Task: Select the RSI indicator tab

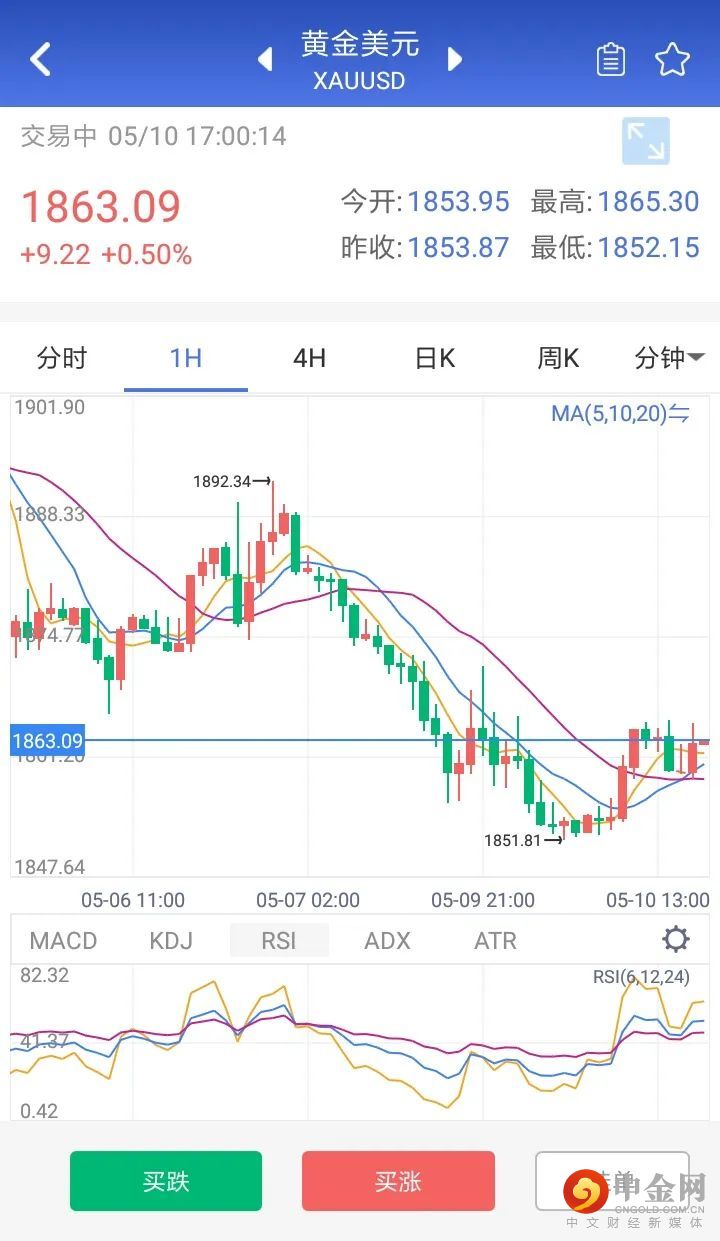Action: pos(279,941)
